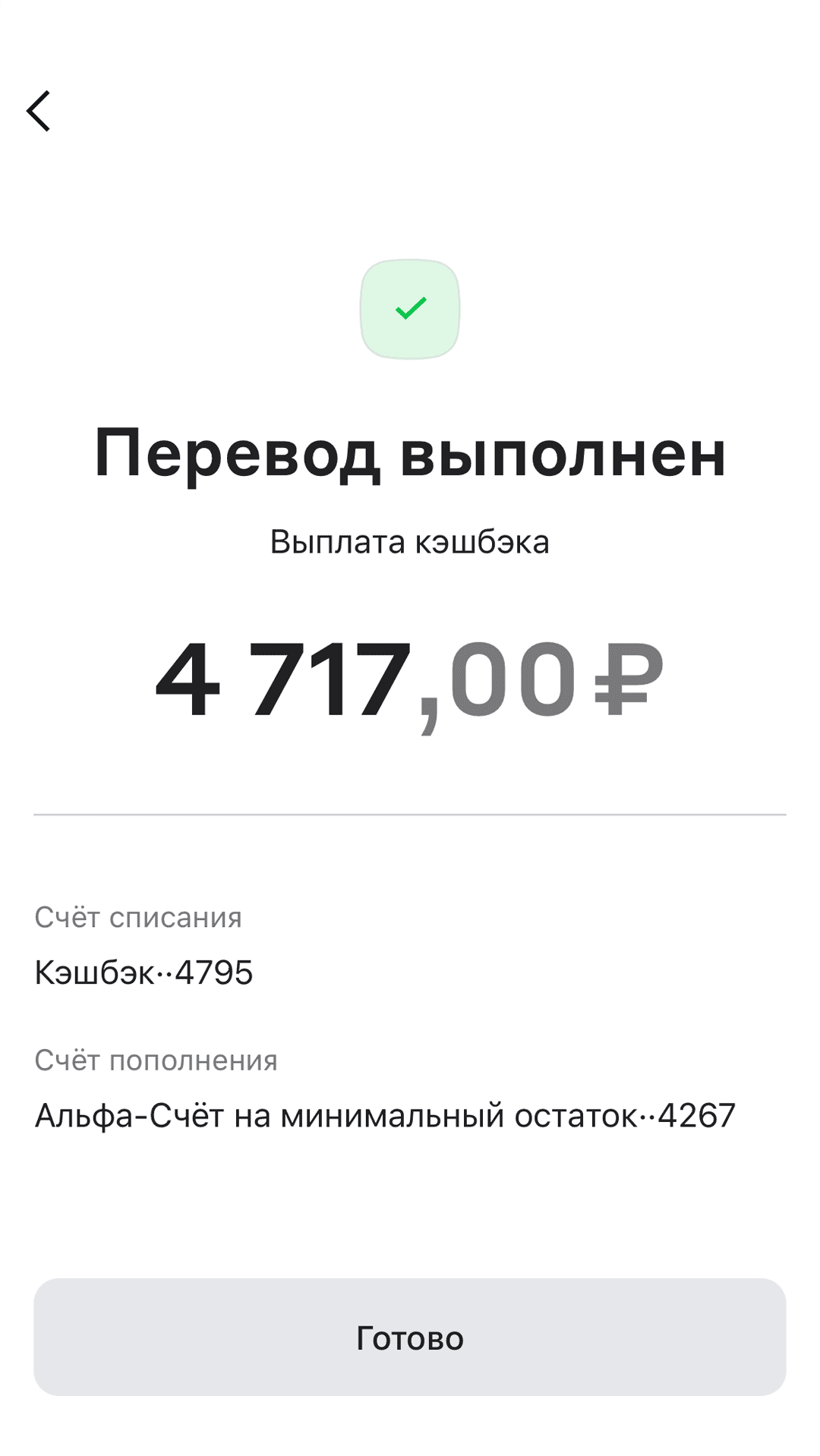
Task: Select the Кэшбэк··4795 account row
Action: click(x=144, y=970)
